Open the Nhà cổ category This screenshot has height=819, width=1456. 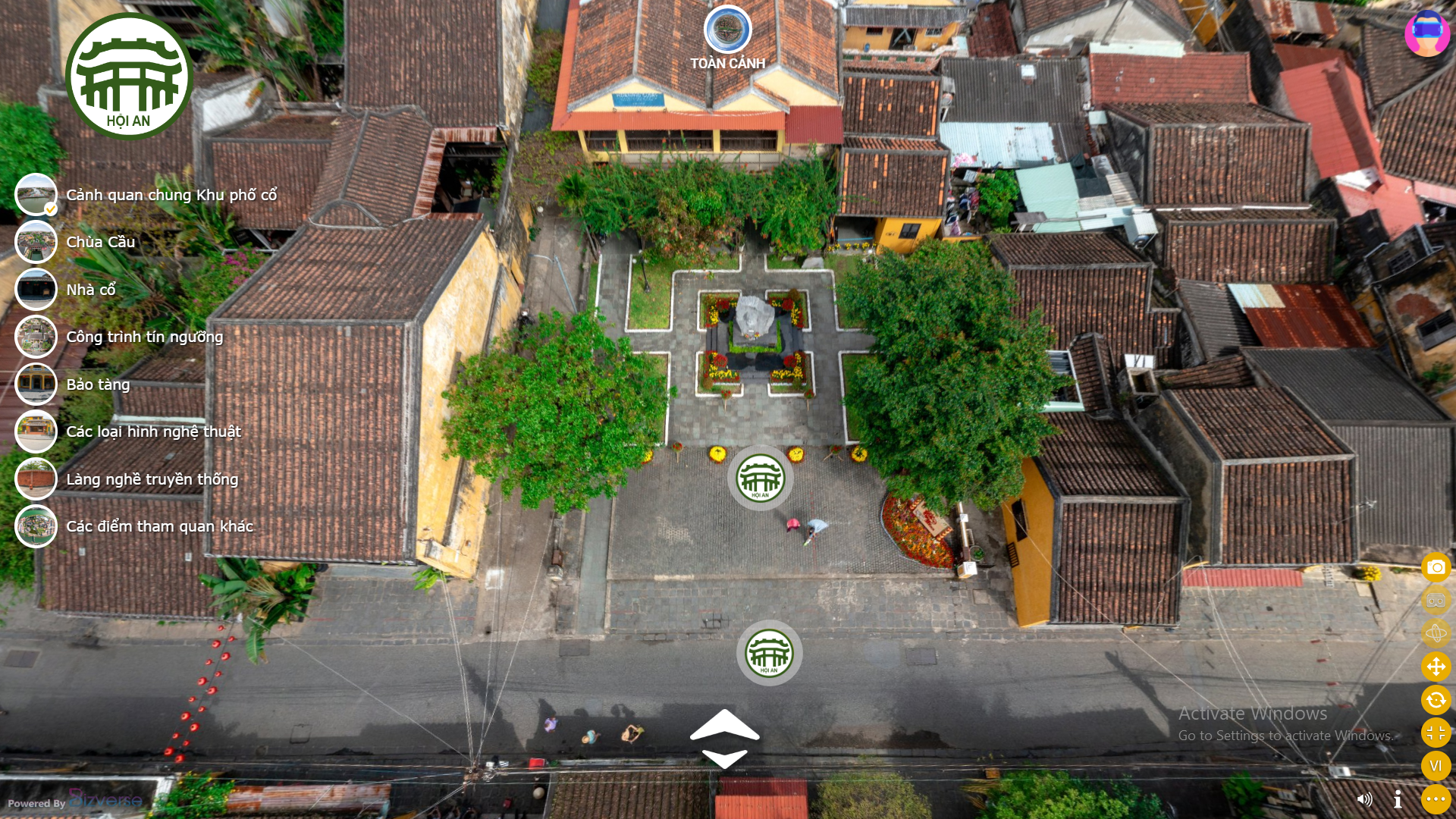[90, 290]
